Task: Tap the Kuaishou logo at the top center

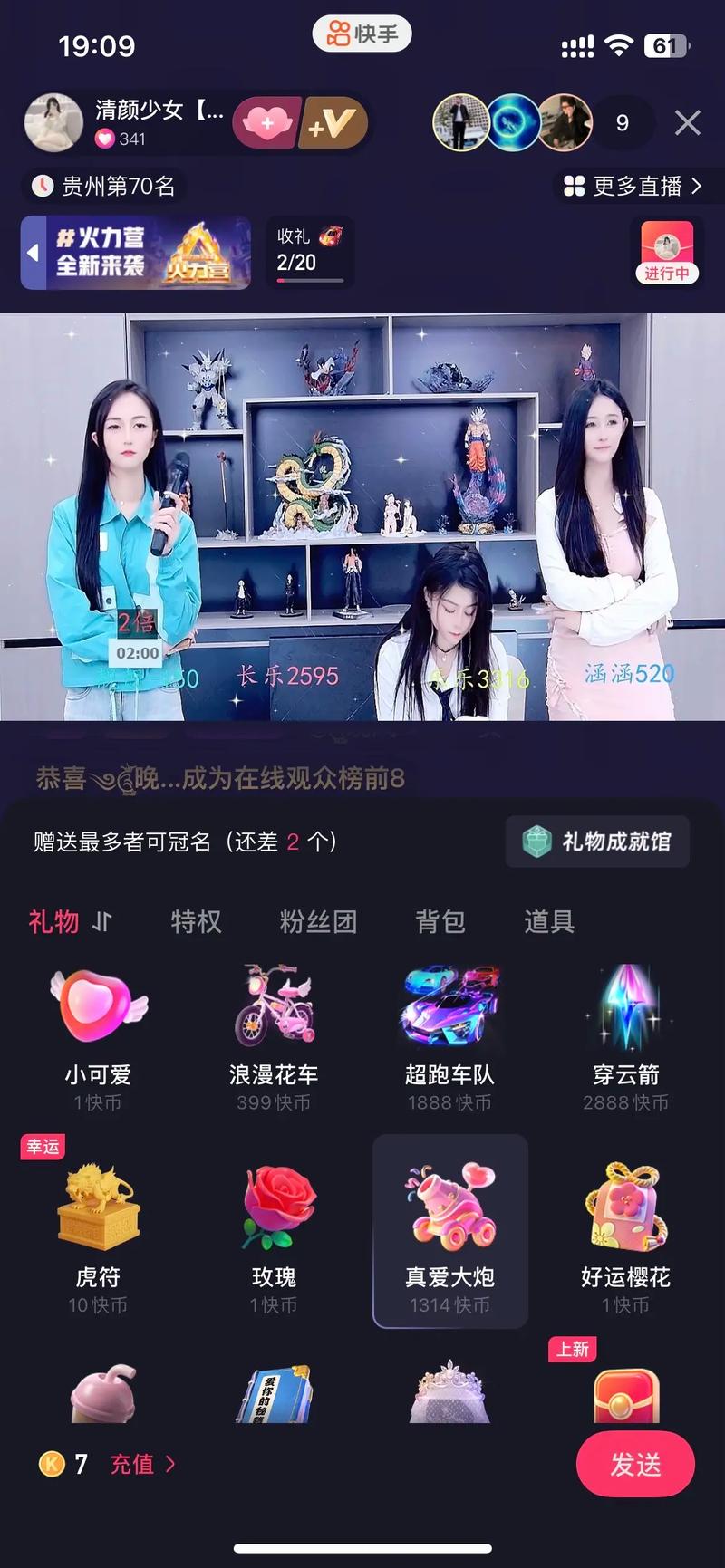Action: 362,34
